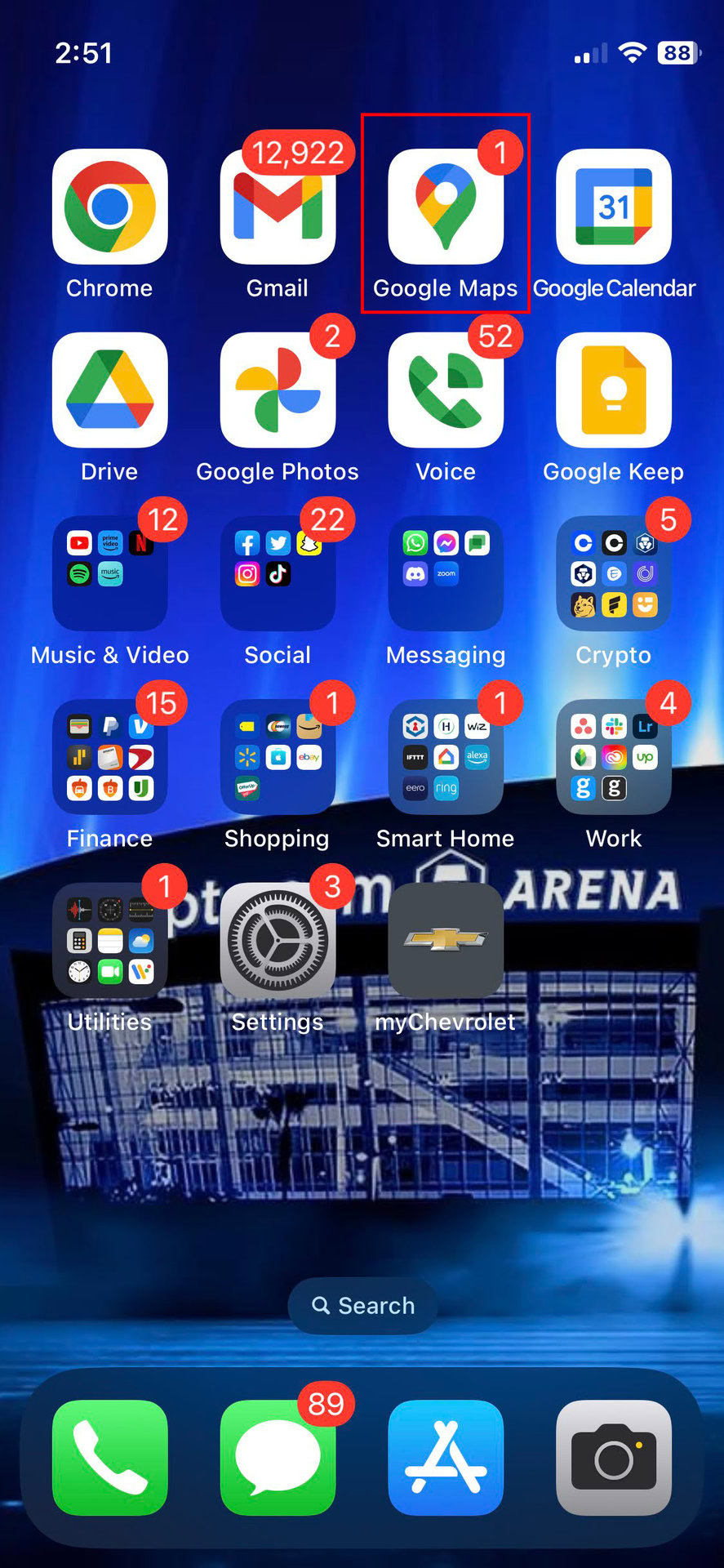Open the Shopping folder
724x1568 pixels.
278,757
